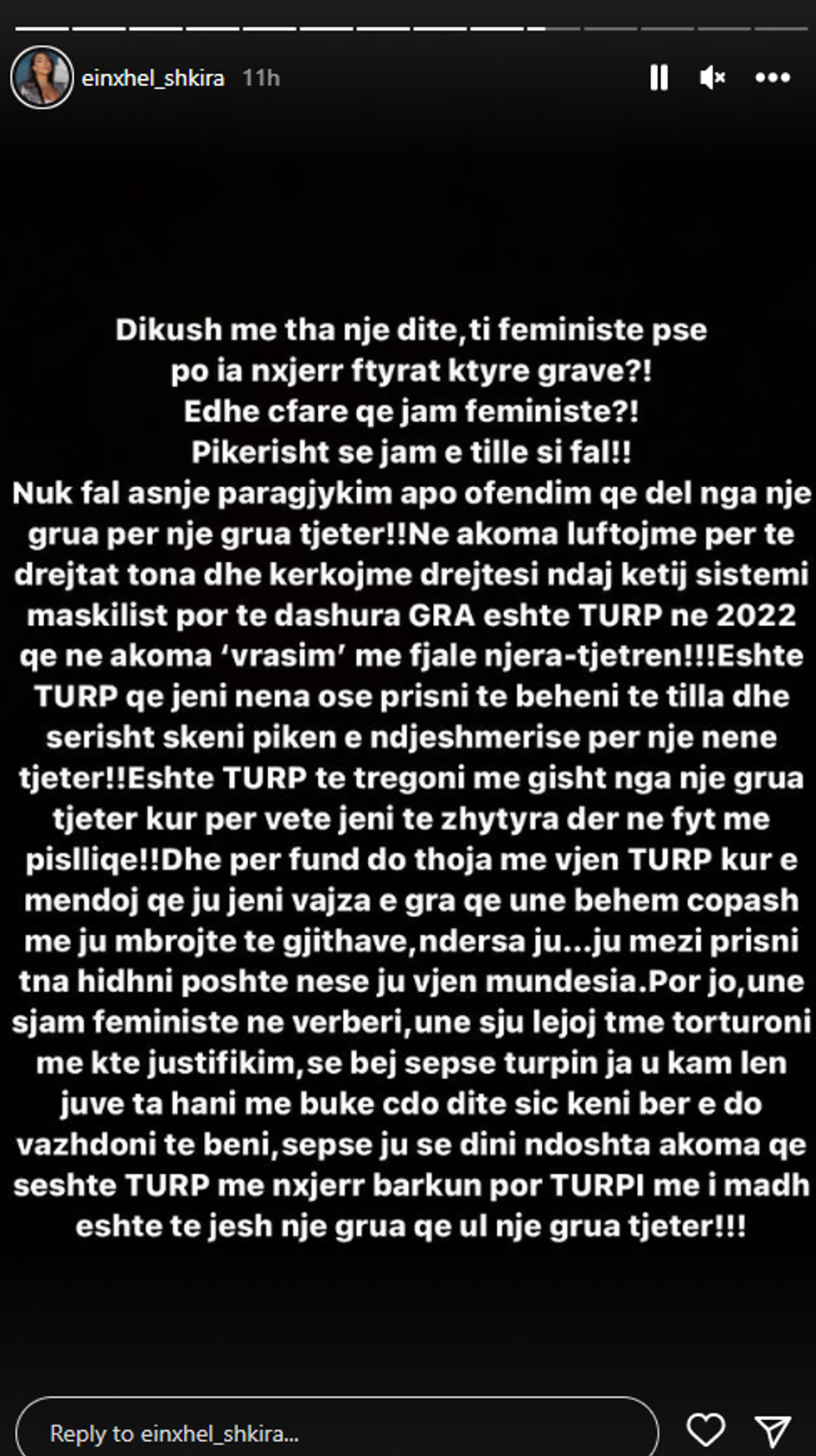Open einxhel_shkira's profile picture
The image size is (816, 1456).
coord(42,77)
